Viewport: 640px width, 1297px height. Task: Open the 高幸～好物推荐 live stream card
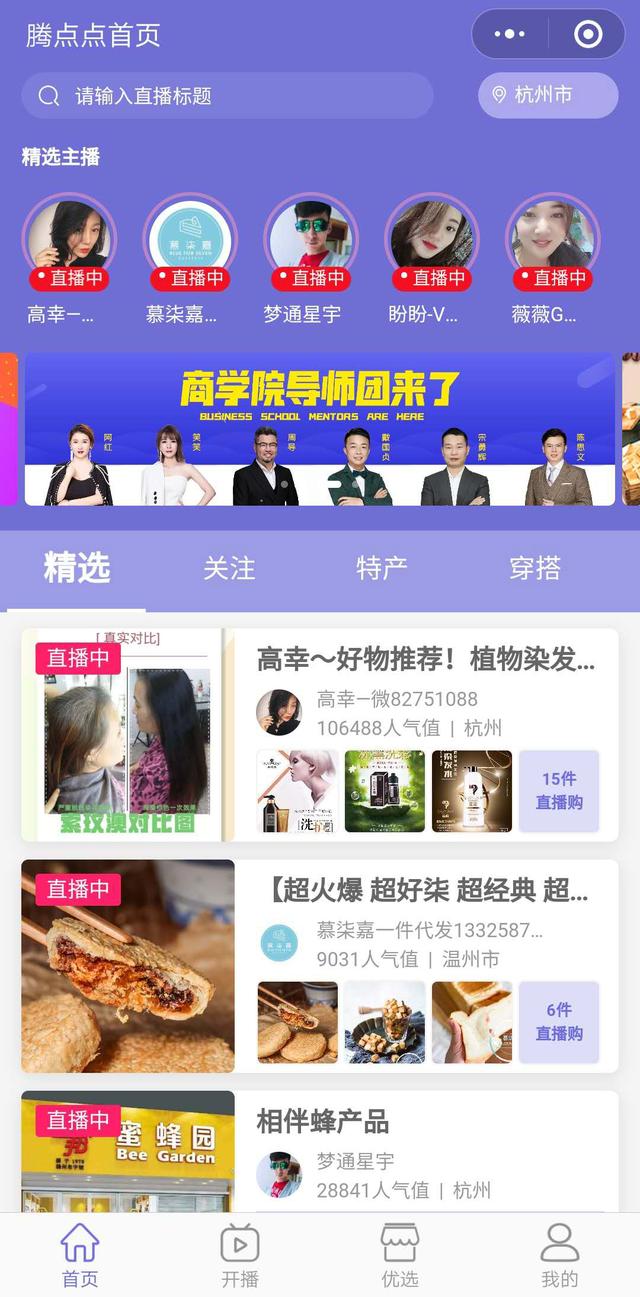click(425, 660)
